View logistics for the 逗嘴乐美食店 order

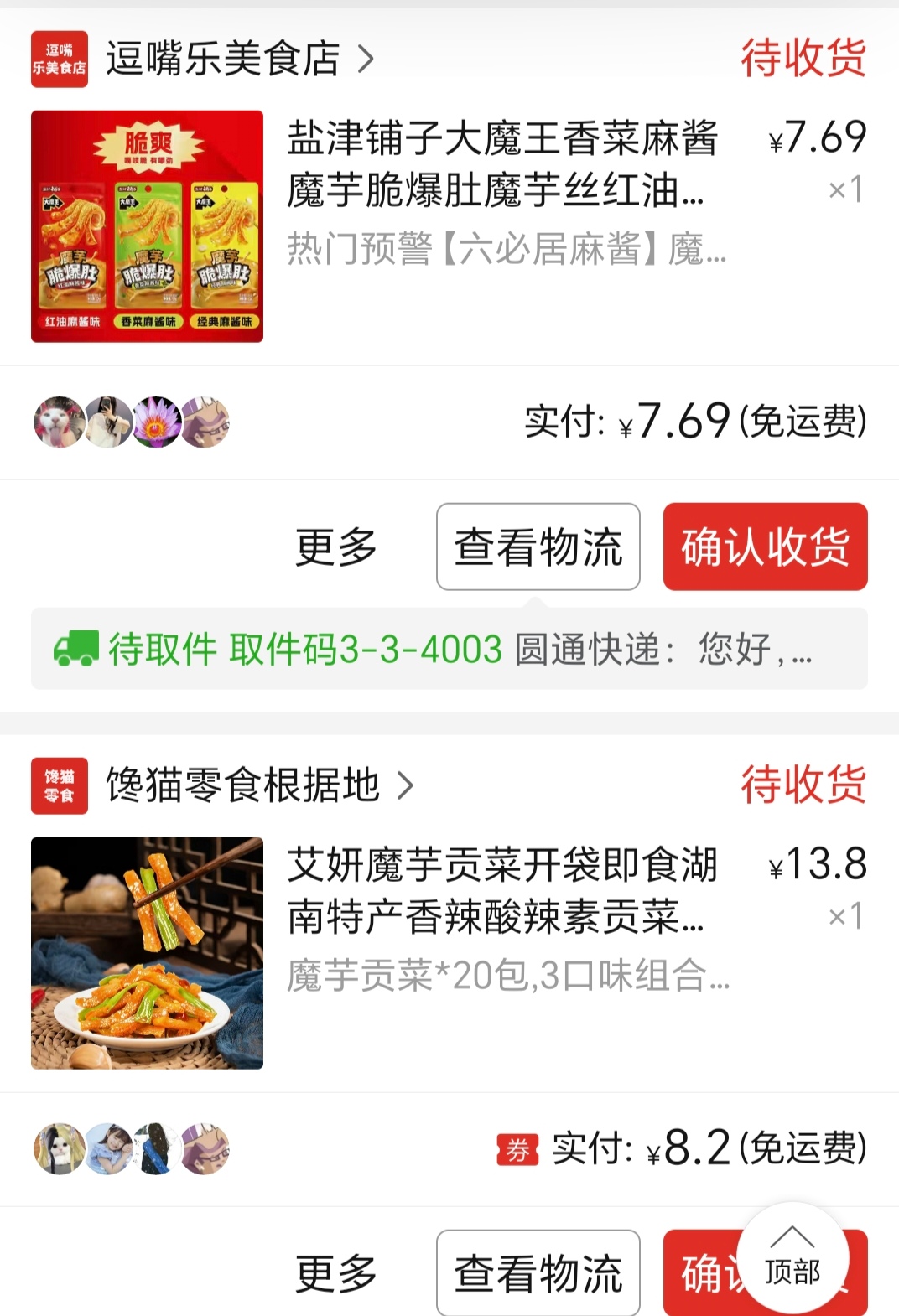click(x=538, y=547)
